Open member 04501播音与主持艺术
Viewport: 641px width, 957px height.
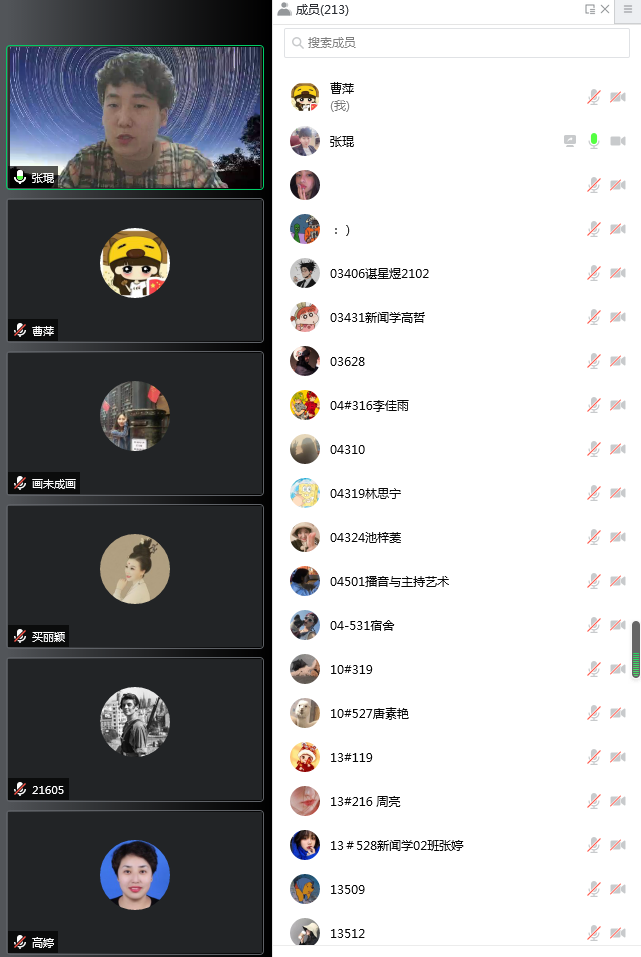click(389, 582)
